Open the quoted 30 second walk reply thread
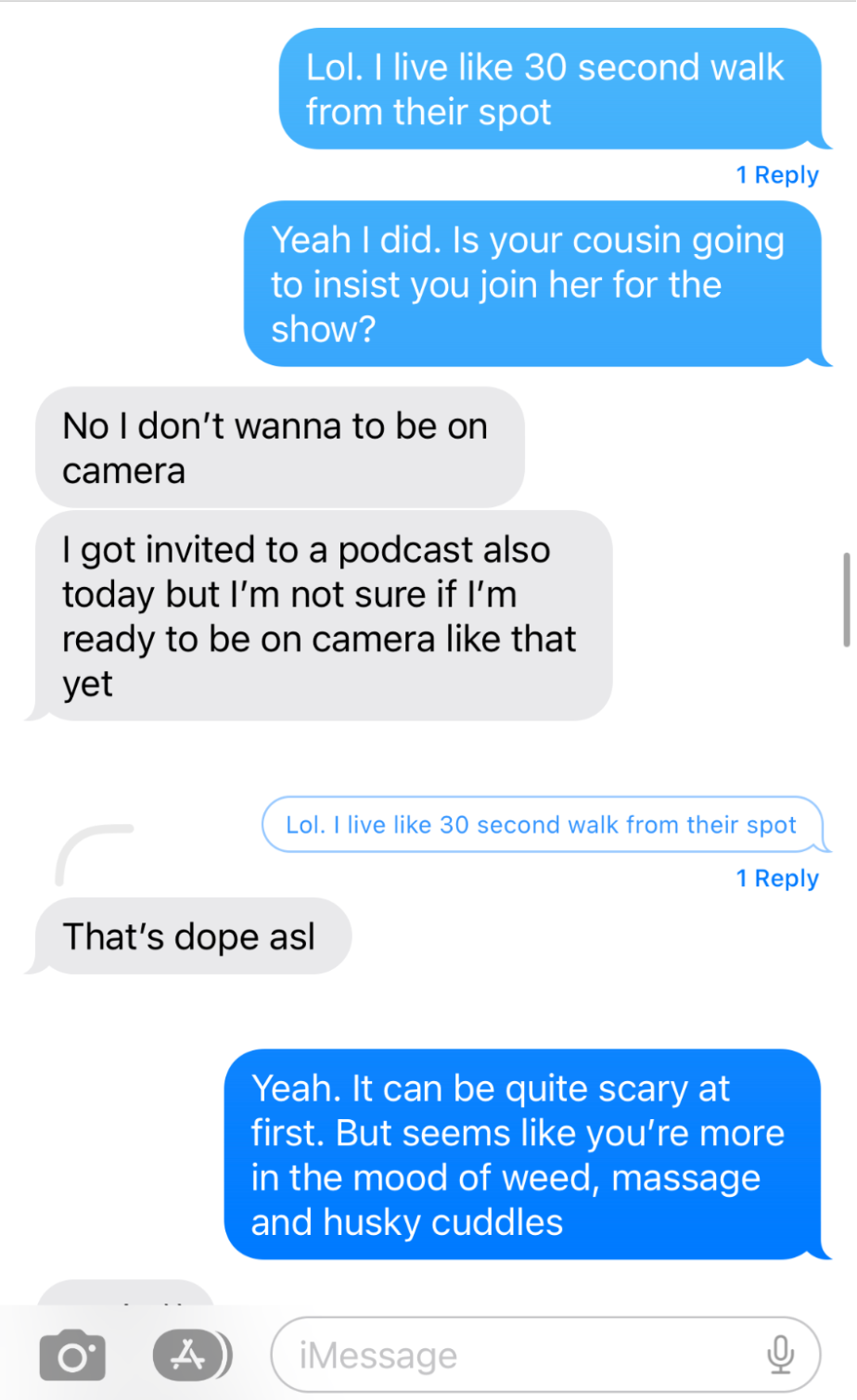Viewport: 857px width, 1400px height. click(x=542, y=824)
